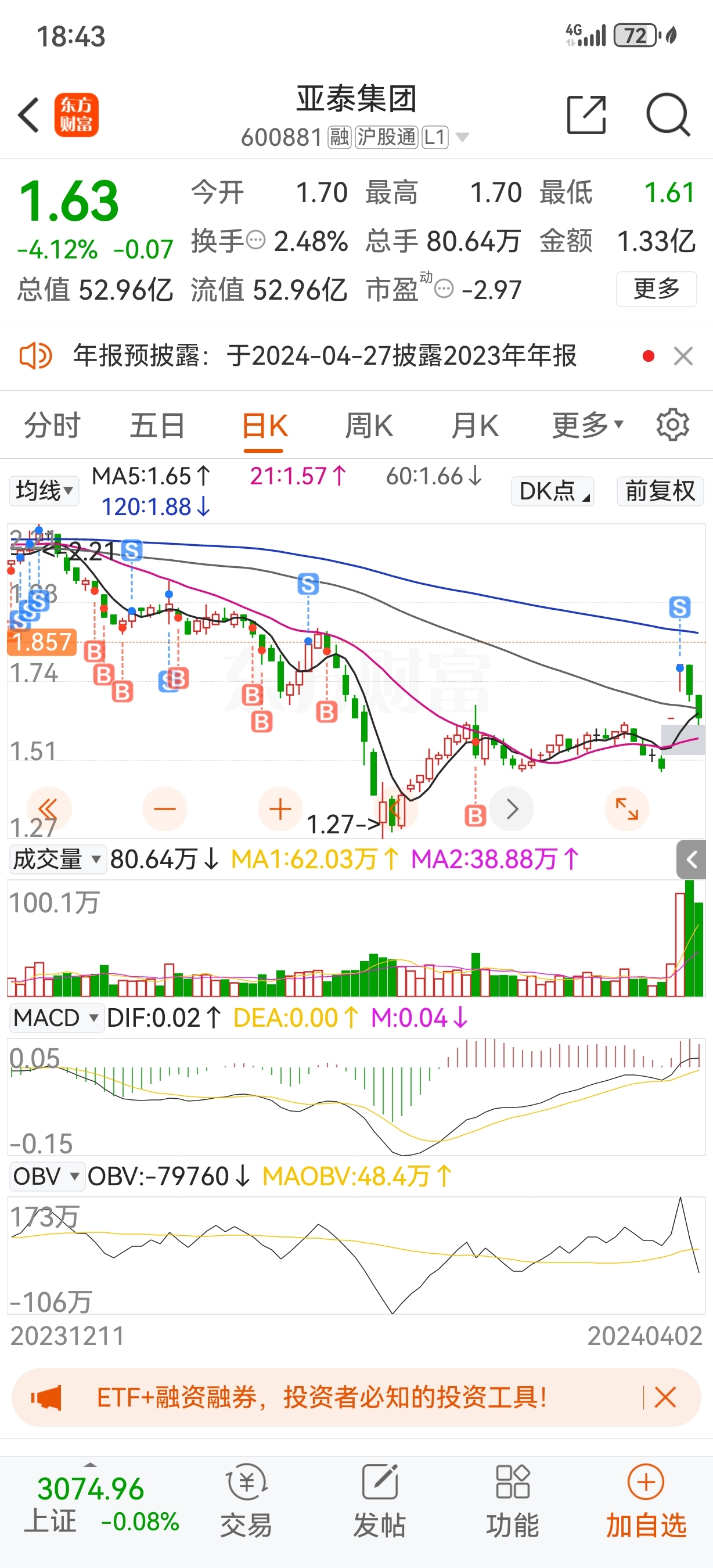Dismiss the 年报预披露 announcement
The width and height of the screenshot is (713, 1568).
pyautogui.click(x=684, y=356)
